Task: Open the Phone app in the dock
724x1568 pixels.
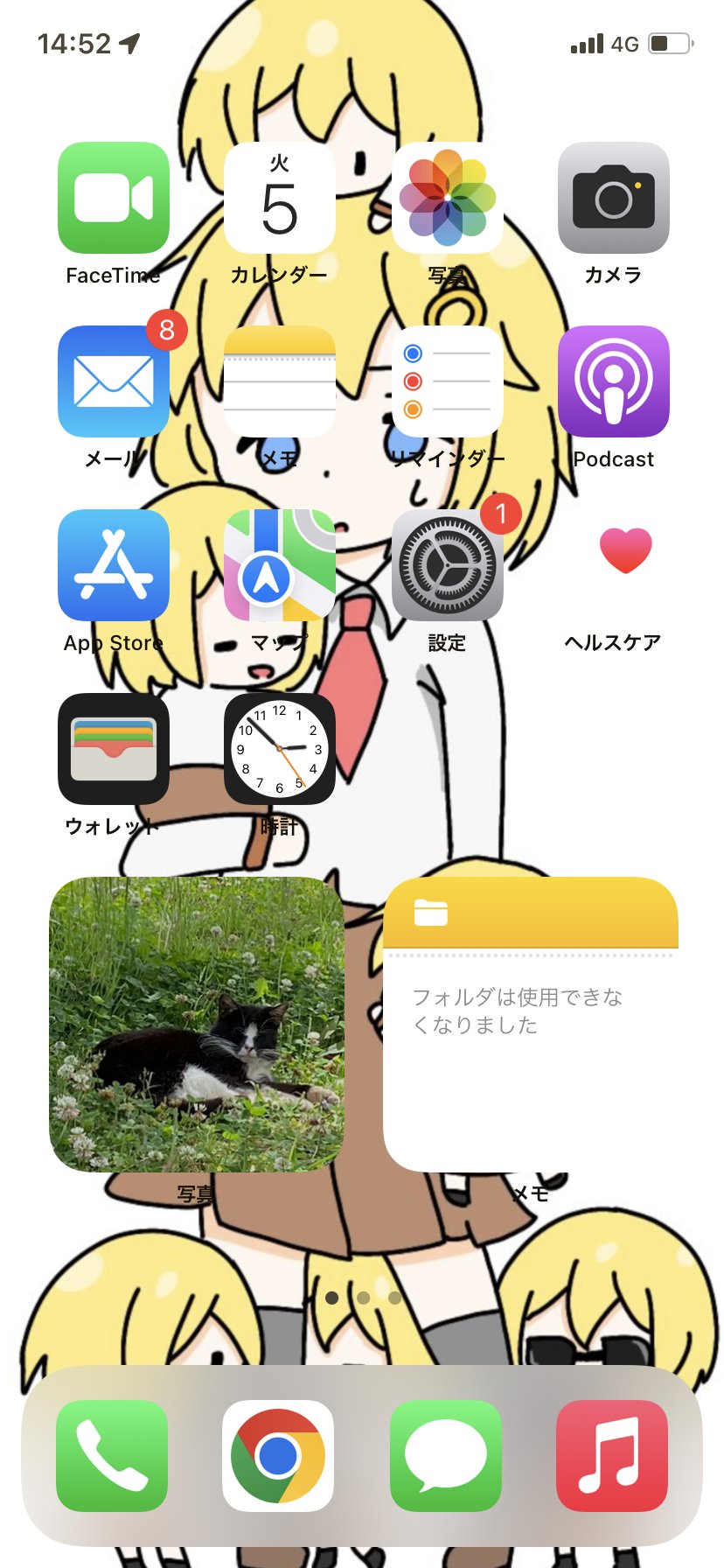Action: [112, 1456]
